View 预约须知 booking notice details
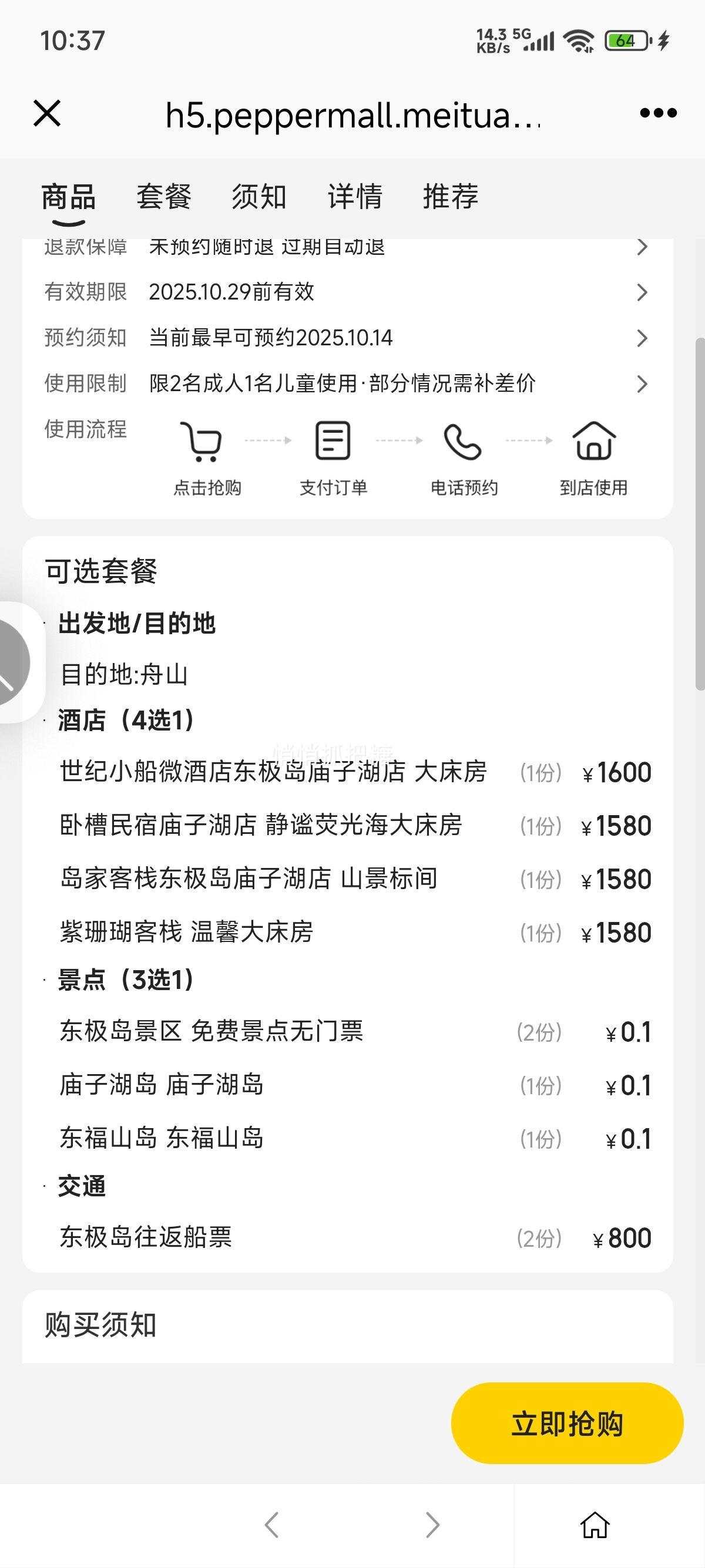Viewport: 705px width, 1568px height. [x=641, y=338]
